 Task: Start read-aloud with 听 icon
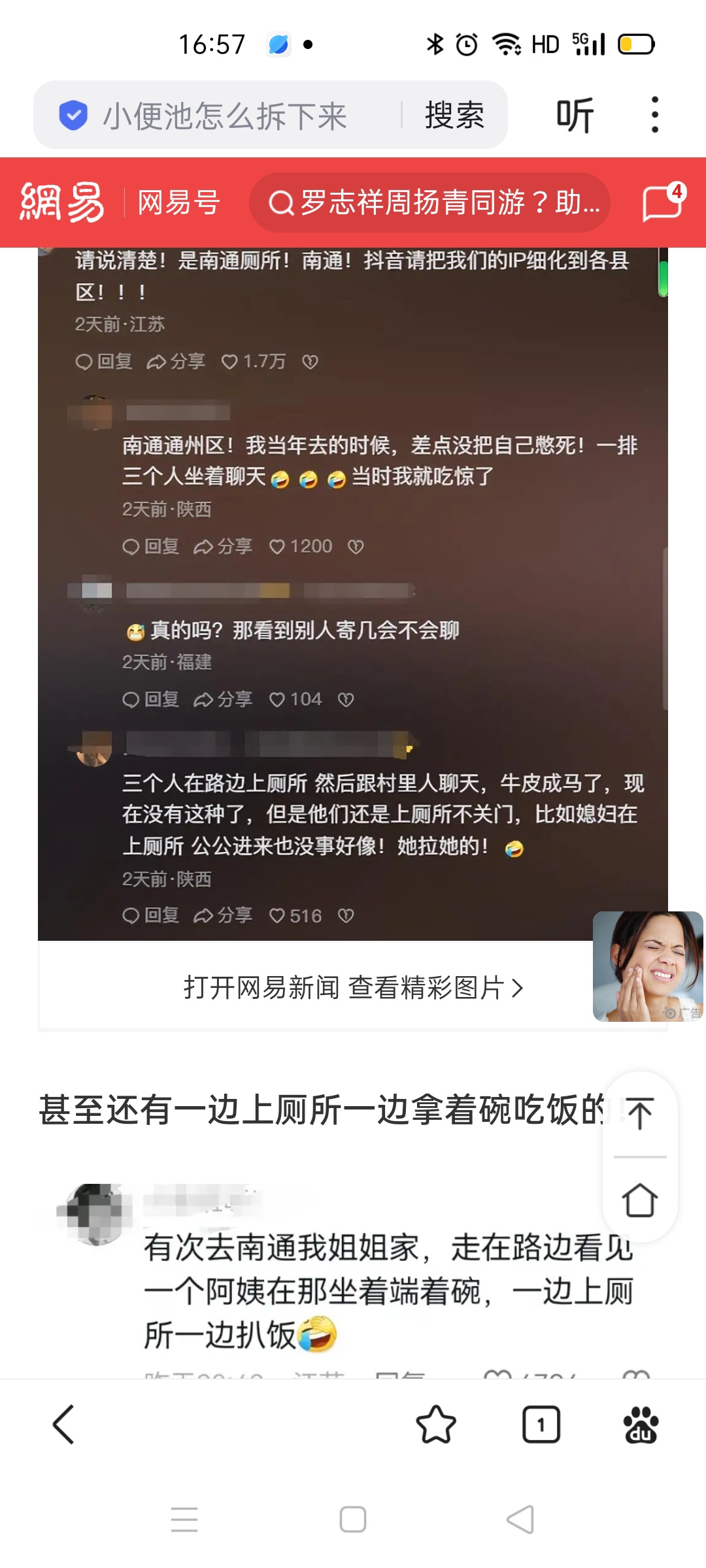575,116
